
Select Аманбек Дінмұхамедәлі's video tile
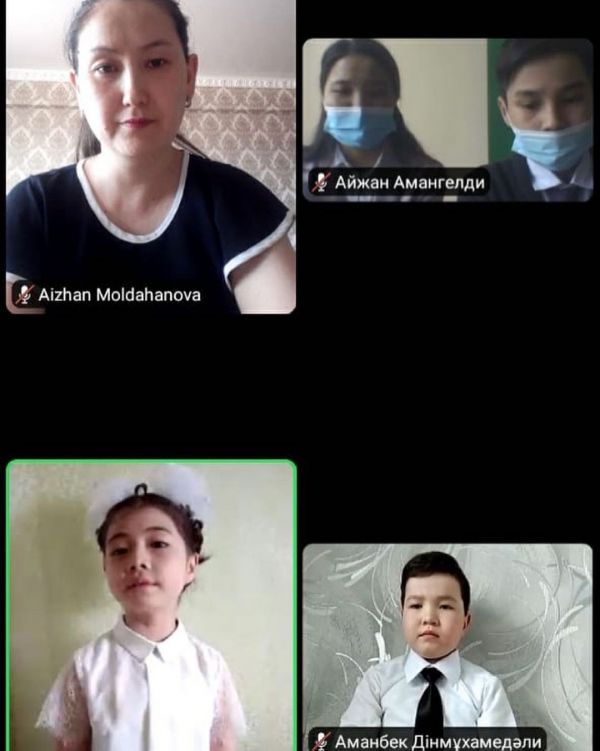[447, 645]
